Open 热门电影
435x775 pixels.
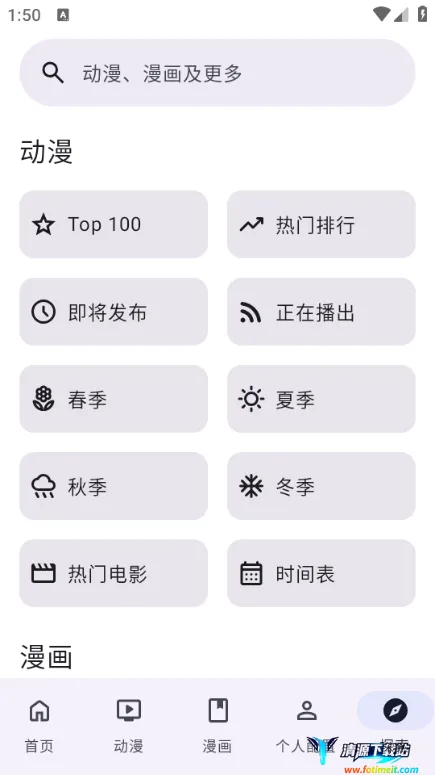pos(113,573)
